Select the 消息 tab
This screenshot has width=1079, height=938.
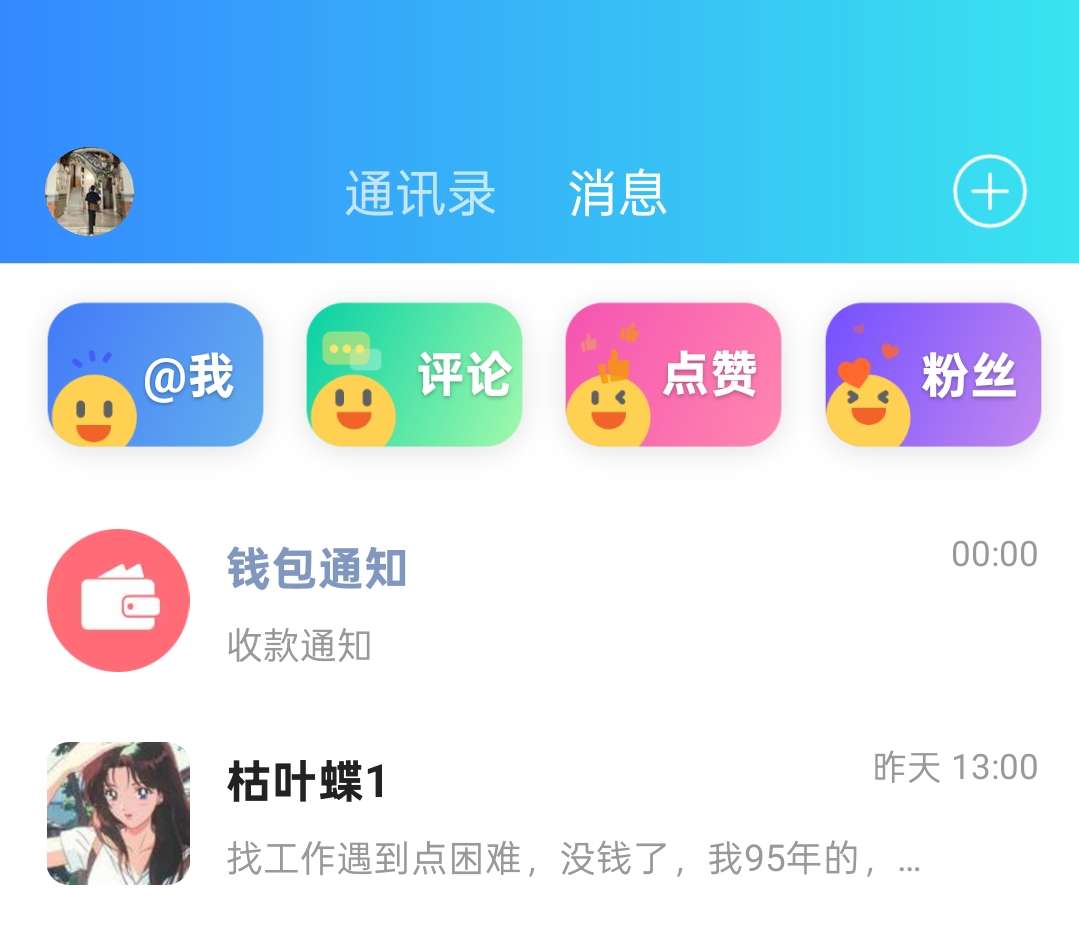coord(617,193)
